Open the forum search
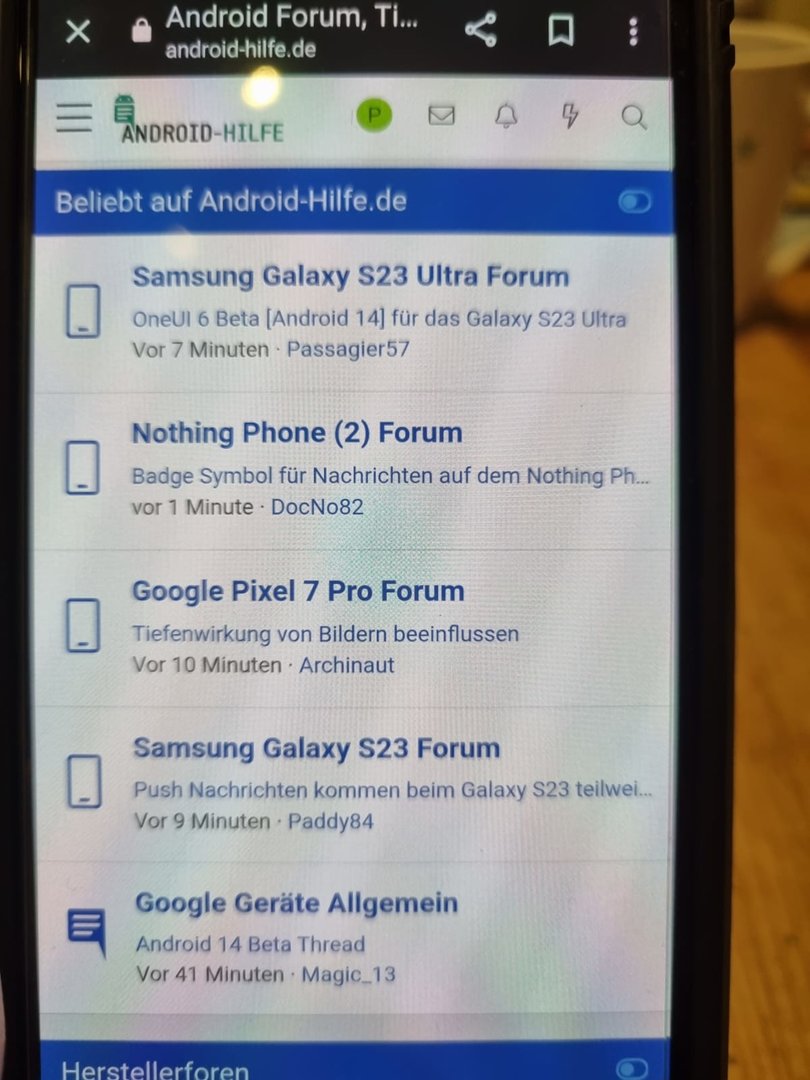810x1080 pixels. pos(634,117)
